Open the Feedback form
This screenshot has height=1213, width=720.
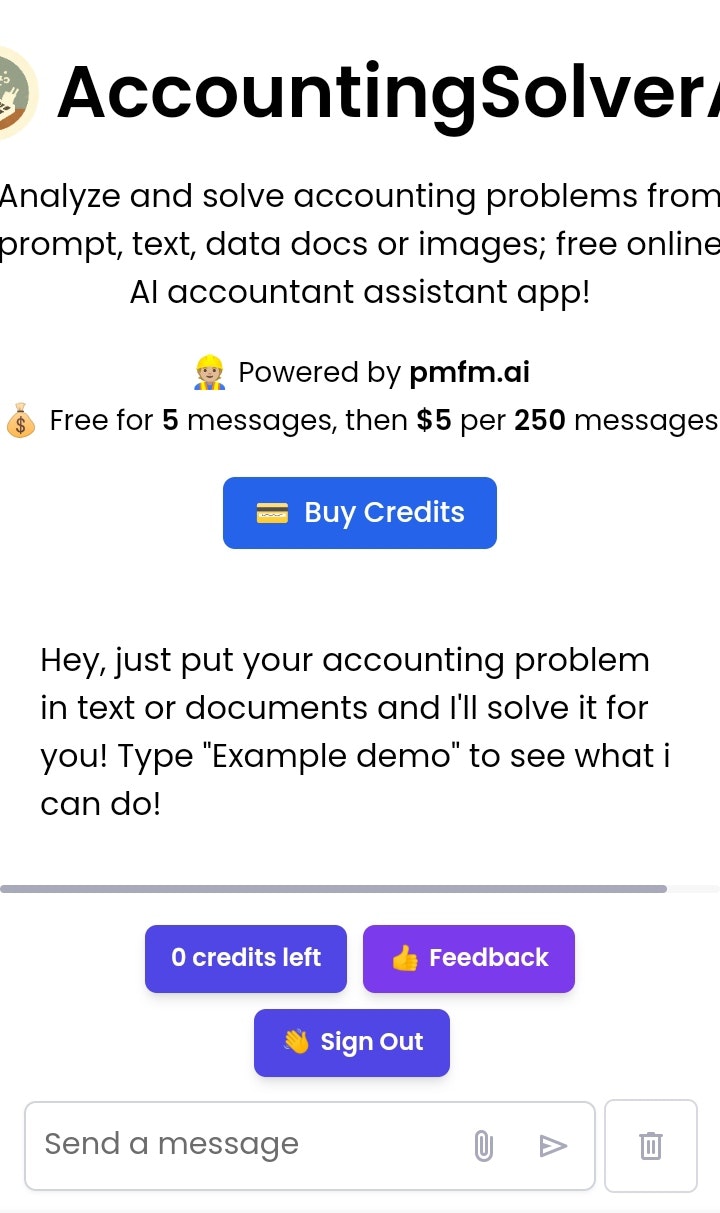pos(468,958)
